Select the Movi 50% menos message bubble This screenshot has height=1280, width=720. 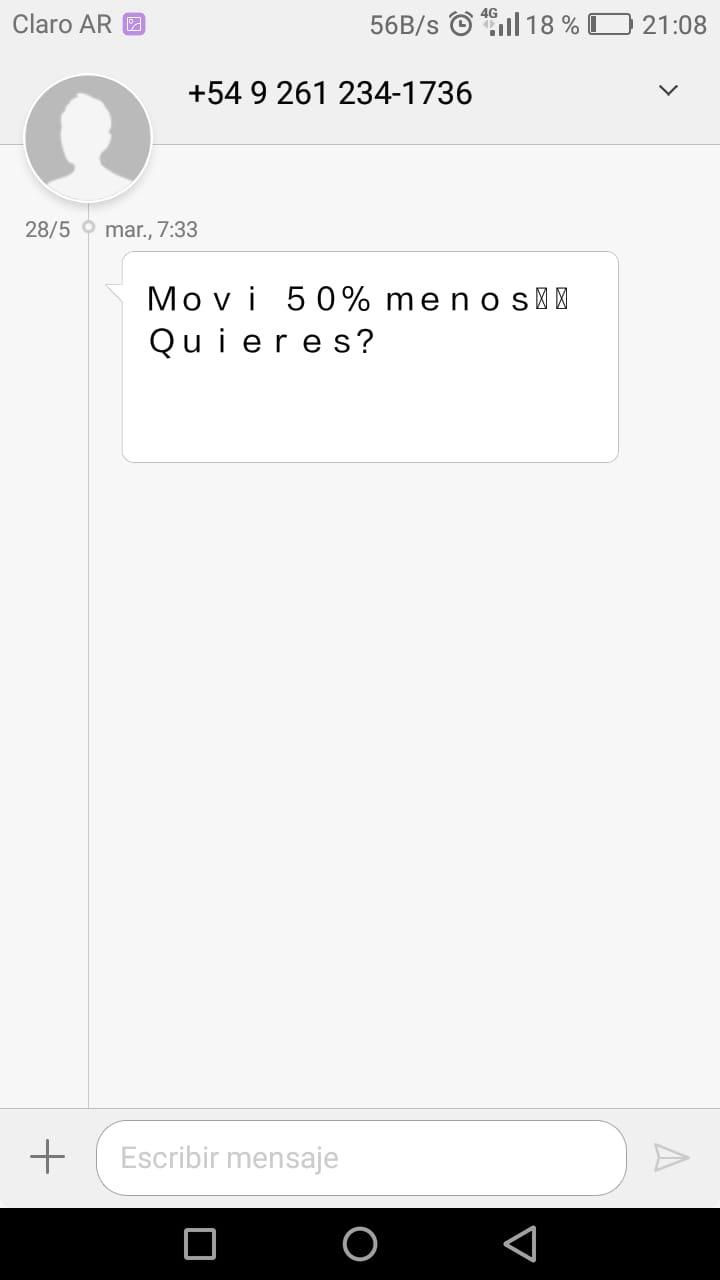(x=370, y=357)
